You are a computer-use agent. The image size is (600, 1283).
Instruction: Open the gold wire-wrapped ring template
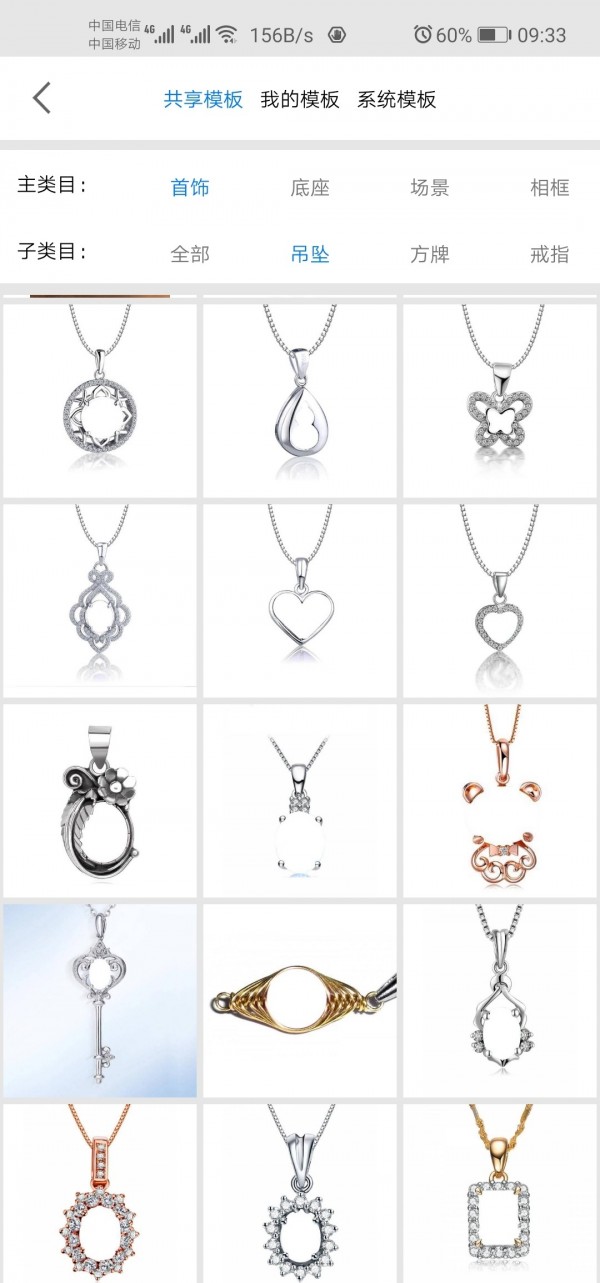point(300,1000)
